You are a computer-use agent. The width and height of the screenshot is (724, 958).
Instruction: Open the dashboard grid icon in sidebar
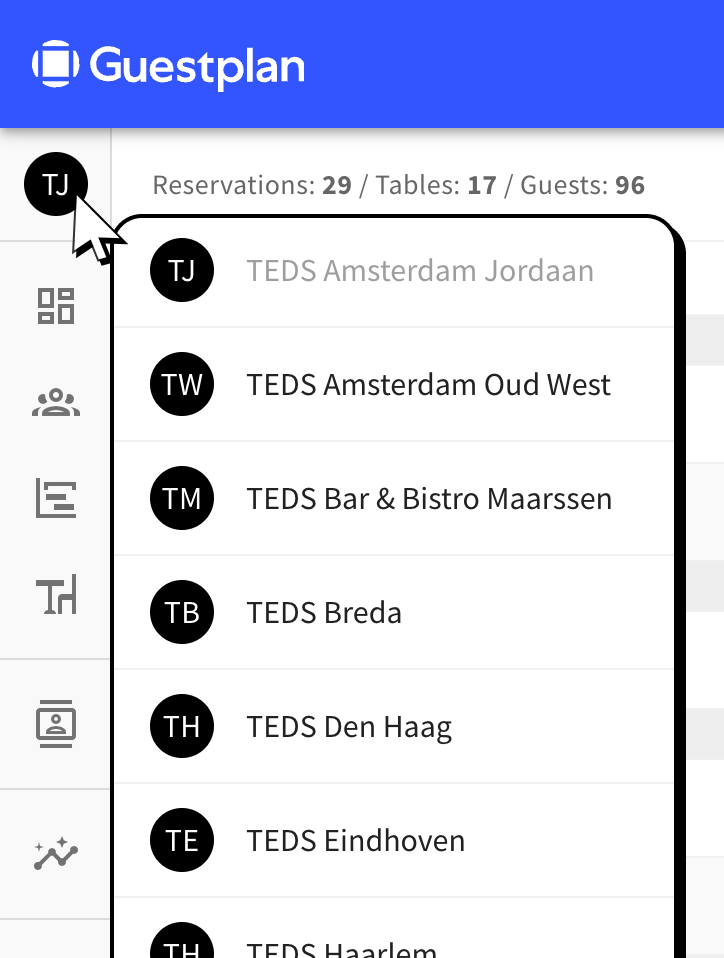pyautogui.click(x=56, y=306)
